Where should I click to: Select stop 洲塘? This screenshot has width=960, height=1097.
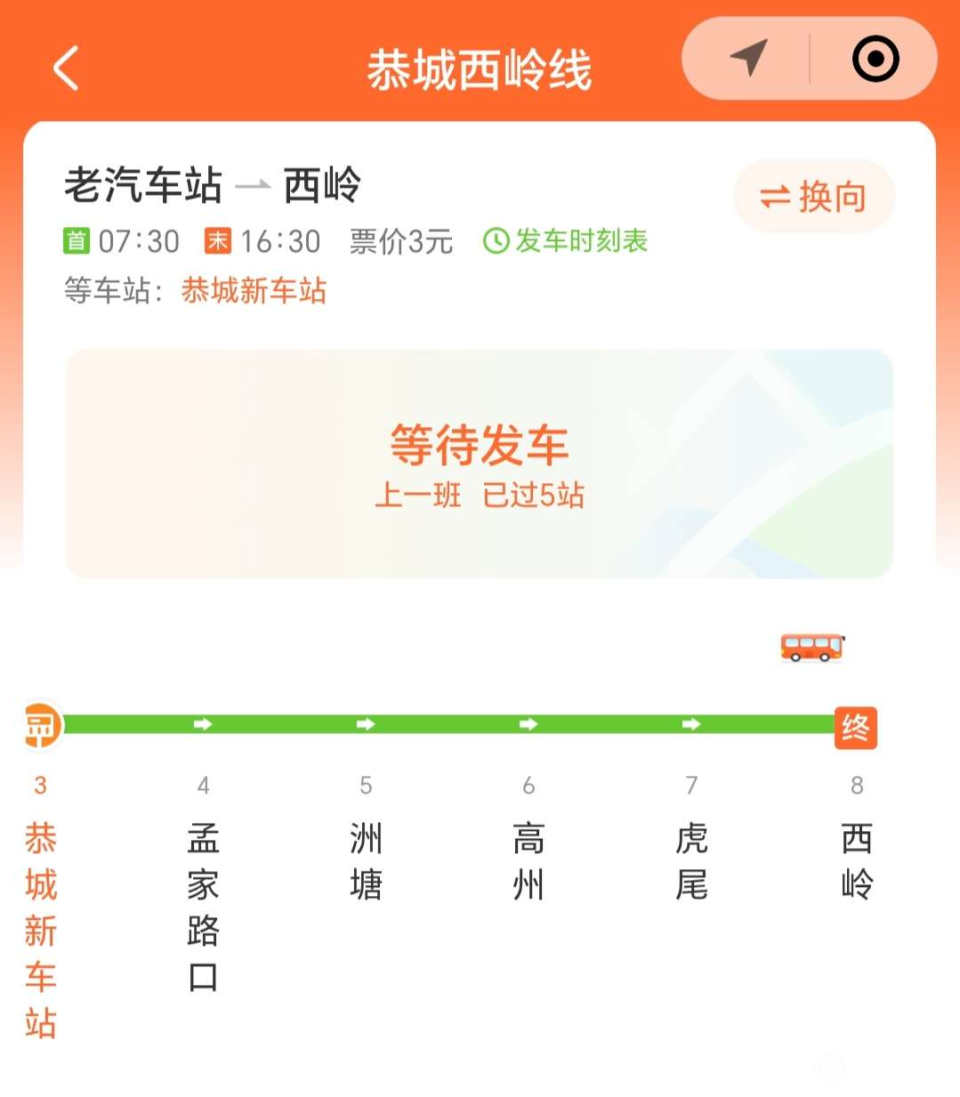tap(366, 860)
